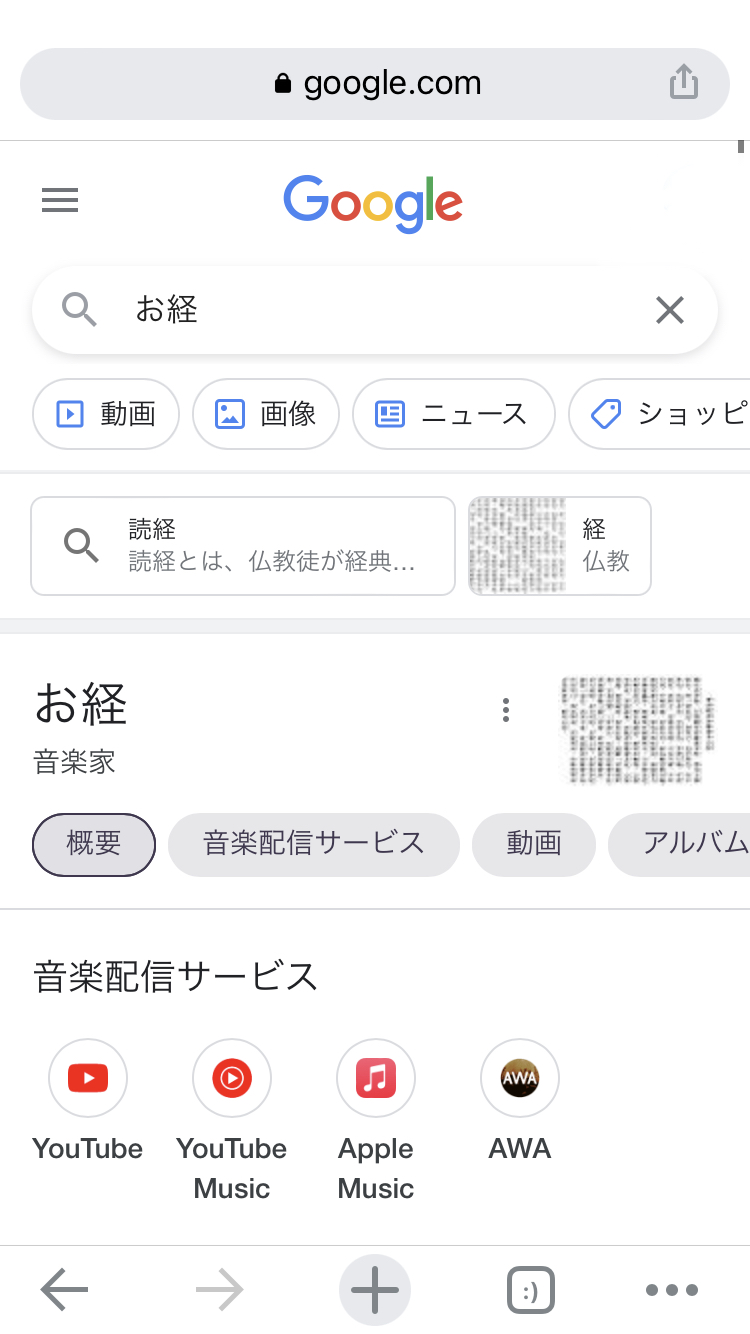
Task: Go back to the previous page
Action: coord(65,1290)
